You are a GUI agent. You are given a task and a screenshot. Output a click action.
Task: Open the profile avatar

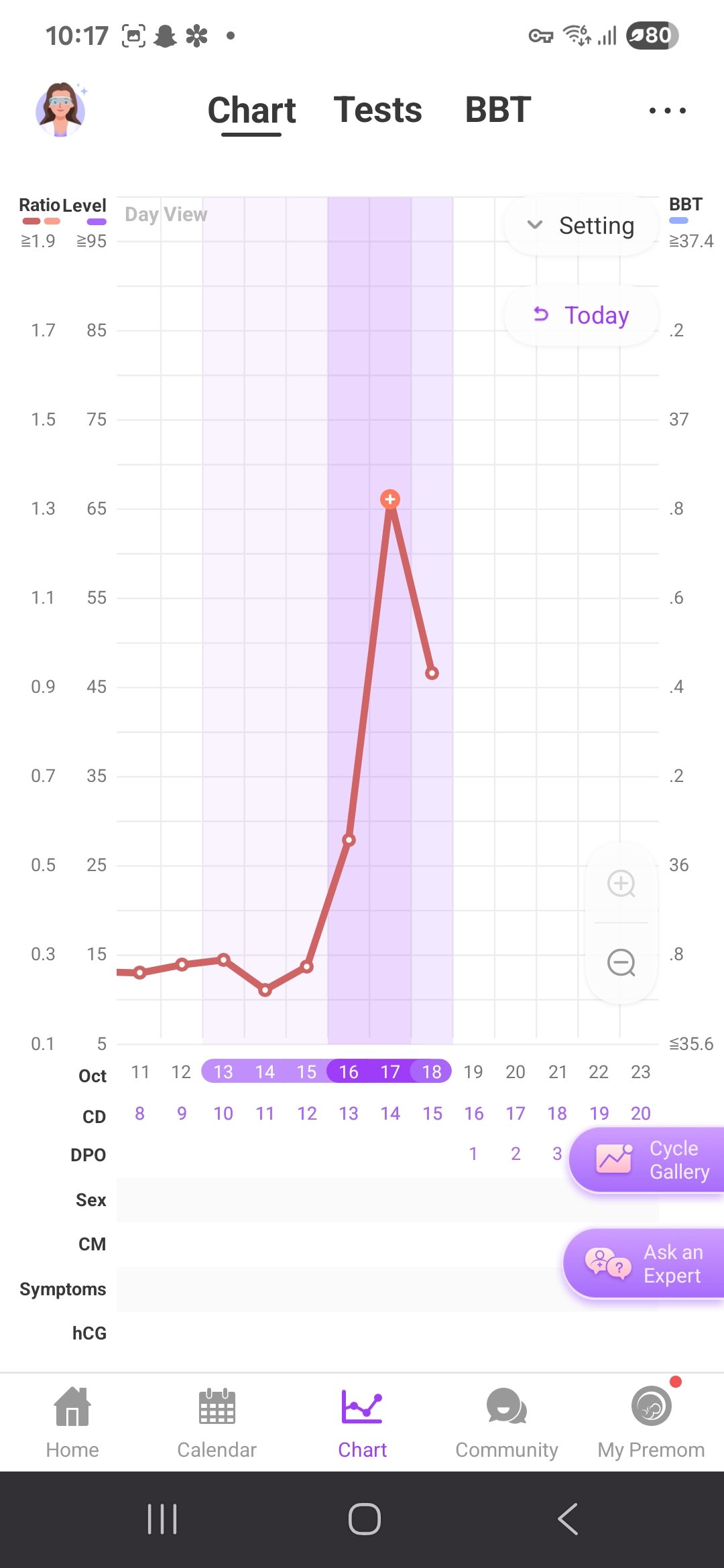[60, 109]
